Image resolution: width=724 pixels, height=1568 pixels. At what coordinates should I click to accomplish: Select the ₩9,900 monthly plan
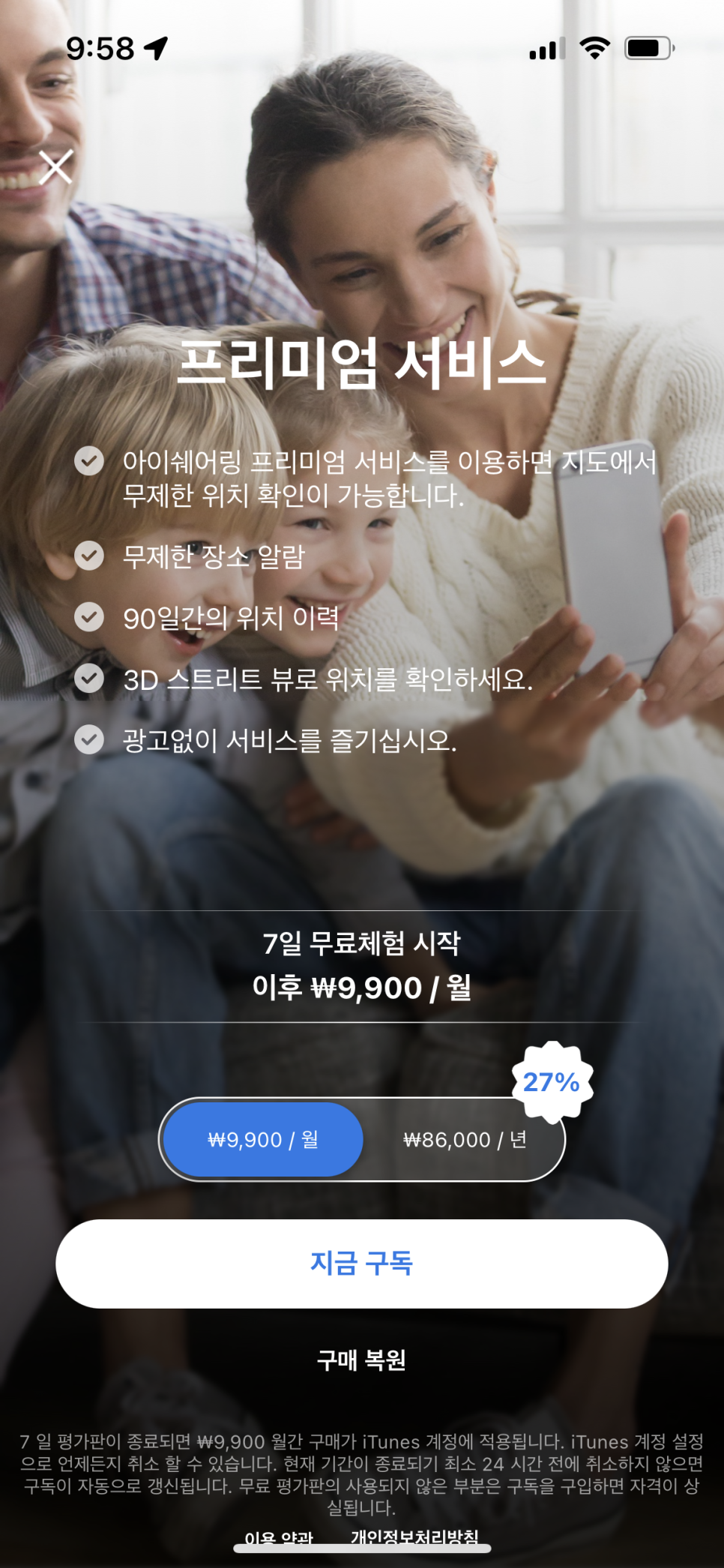(263, 1140)
